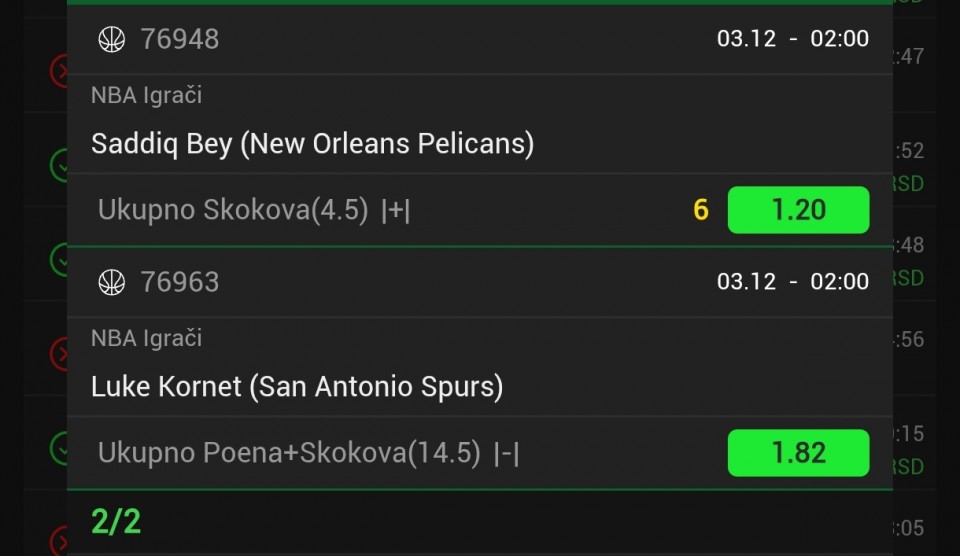Viewport: 960px width, 556px height.
Task: Tap the 1.82 odds for Luke Kornet
Action: (798, 453)
